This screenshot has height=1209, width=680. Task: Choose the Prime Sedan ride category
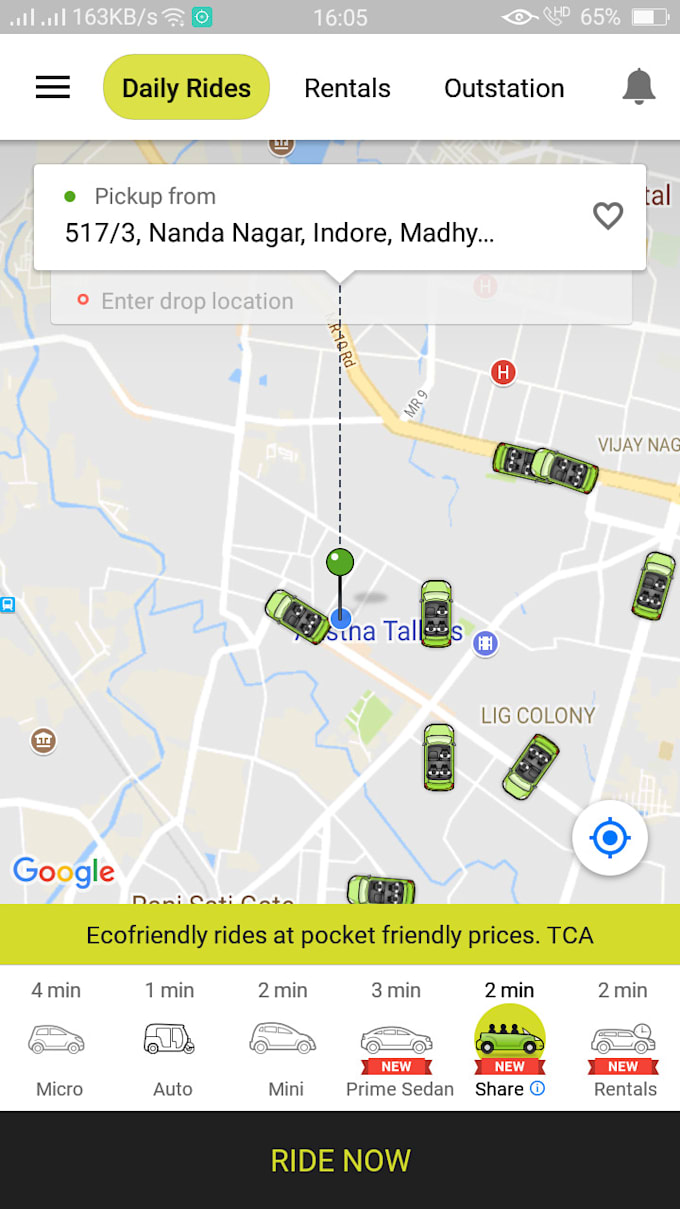398,1039
